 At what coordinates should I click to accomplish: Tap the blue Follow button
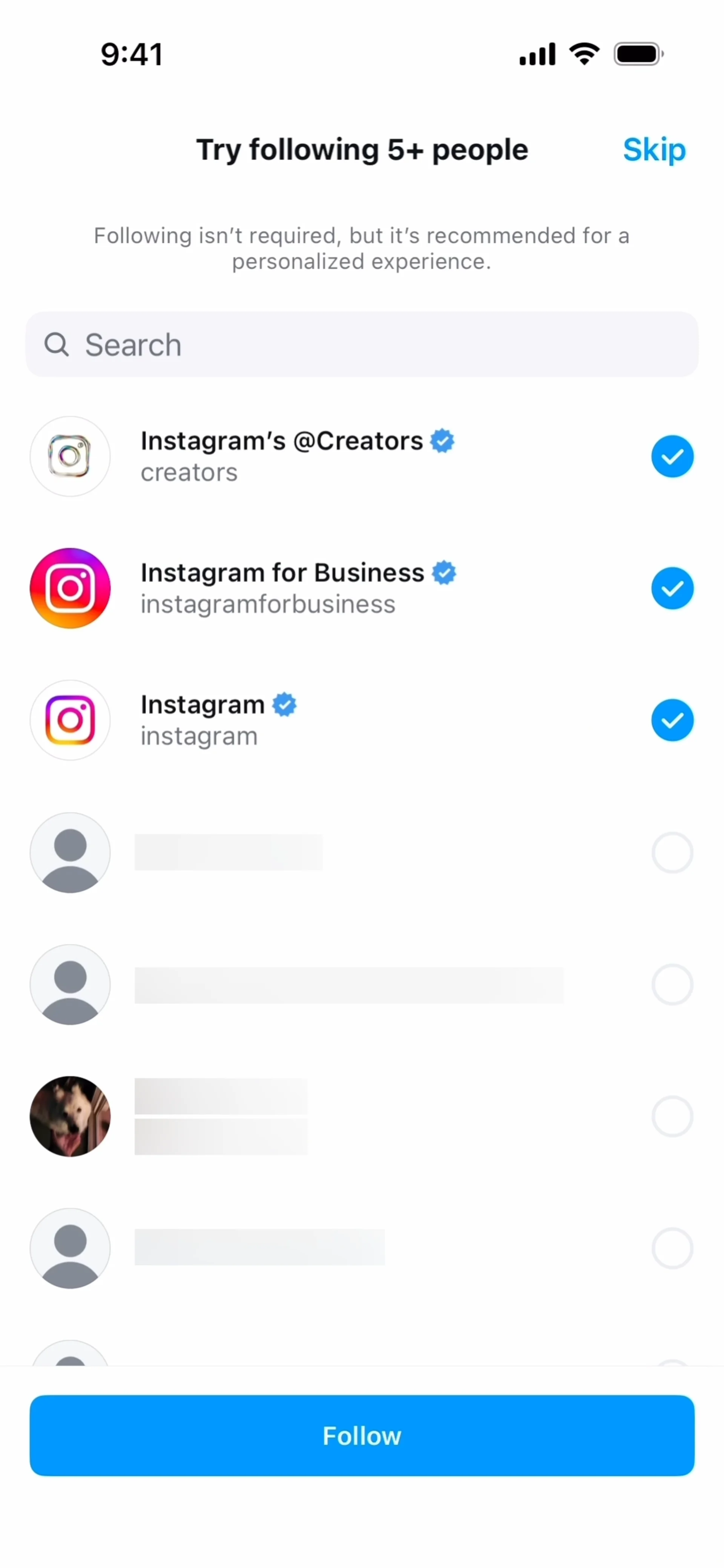point(362,1435)
